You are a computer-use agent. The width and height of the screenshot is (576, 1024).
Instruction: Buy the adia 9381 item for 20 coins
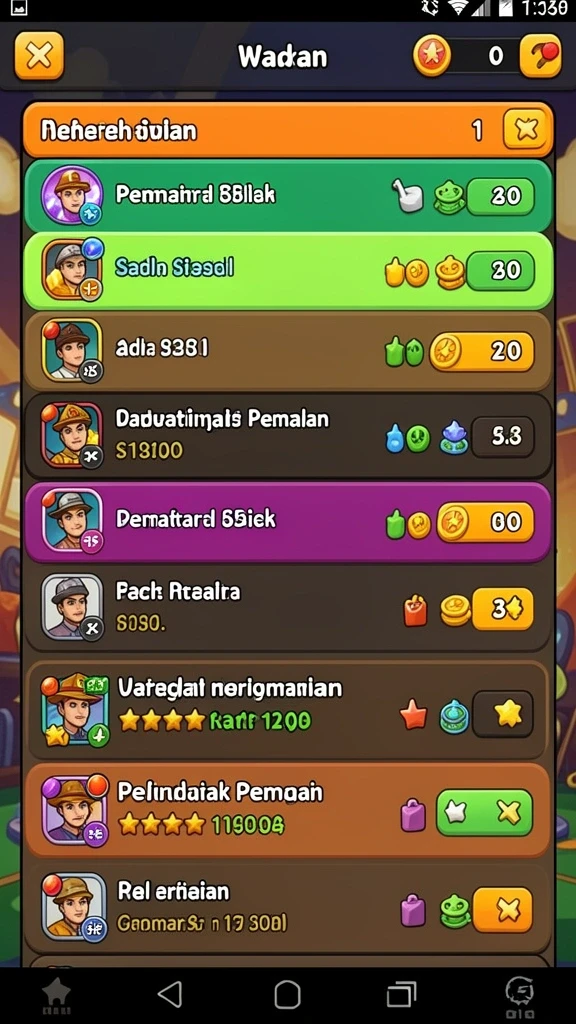coord(481,351)
